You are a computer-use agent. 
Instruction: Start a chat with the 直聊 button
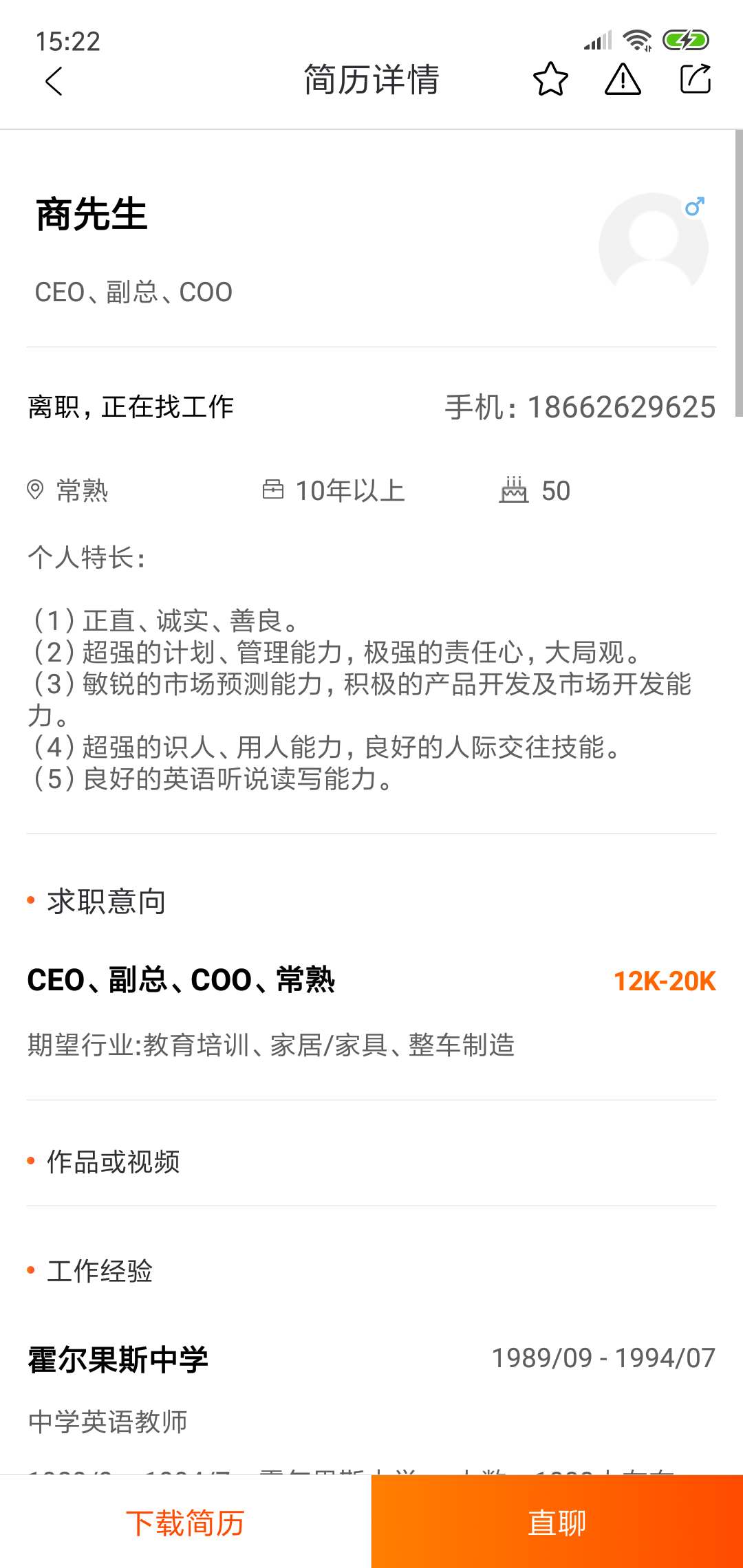click(557, 1523)
